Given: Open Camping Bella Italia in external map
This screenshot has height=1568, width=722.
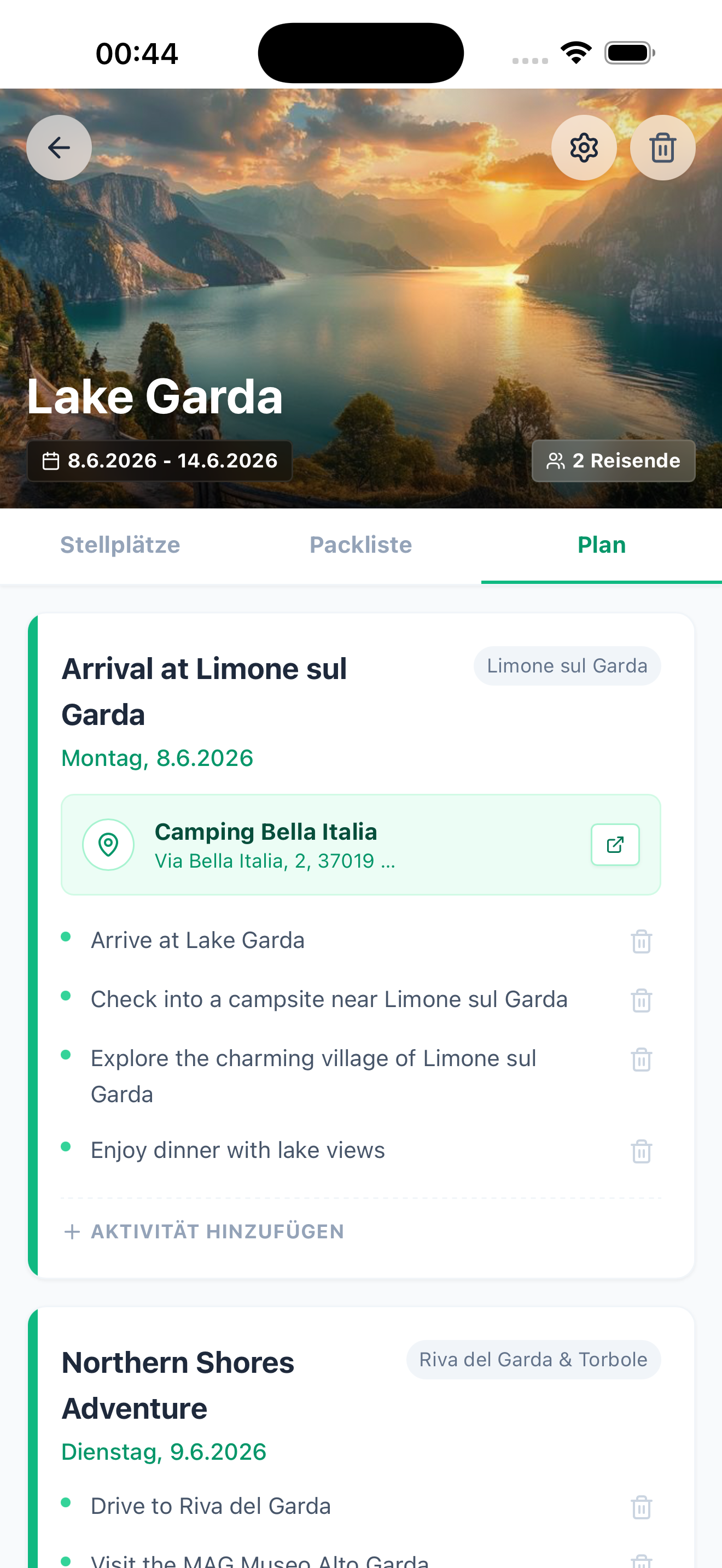Looking at the screenshot, I should (x=615, y=844).
